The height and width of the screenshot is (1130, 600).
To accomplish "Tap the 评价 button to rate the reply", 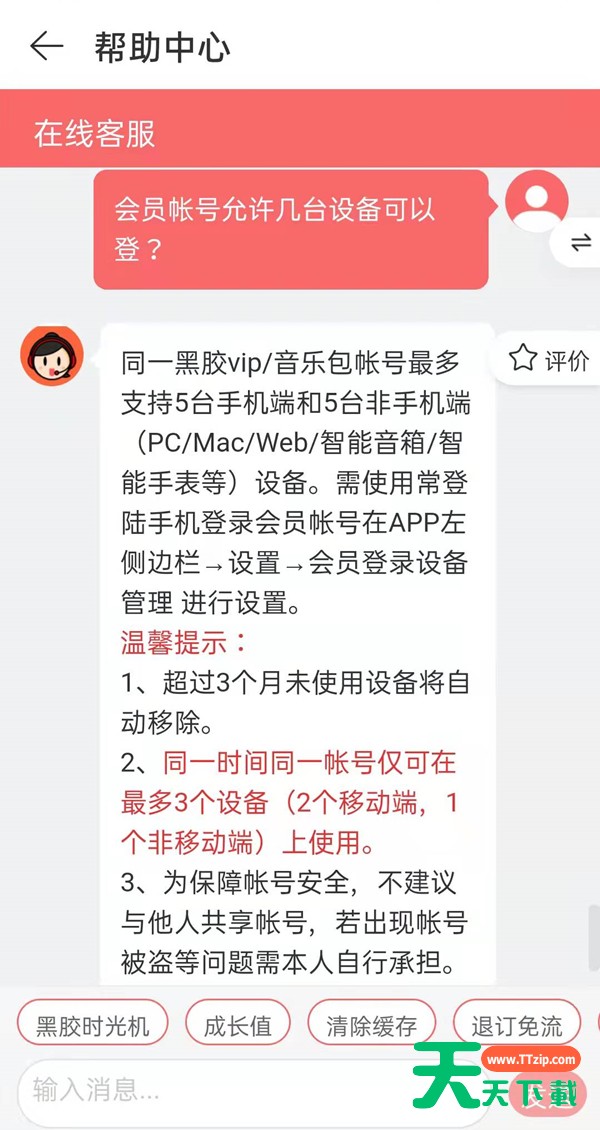I will point(549,358).
